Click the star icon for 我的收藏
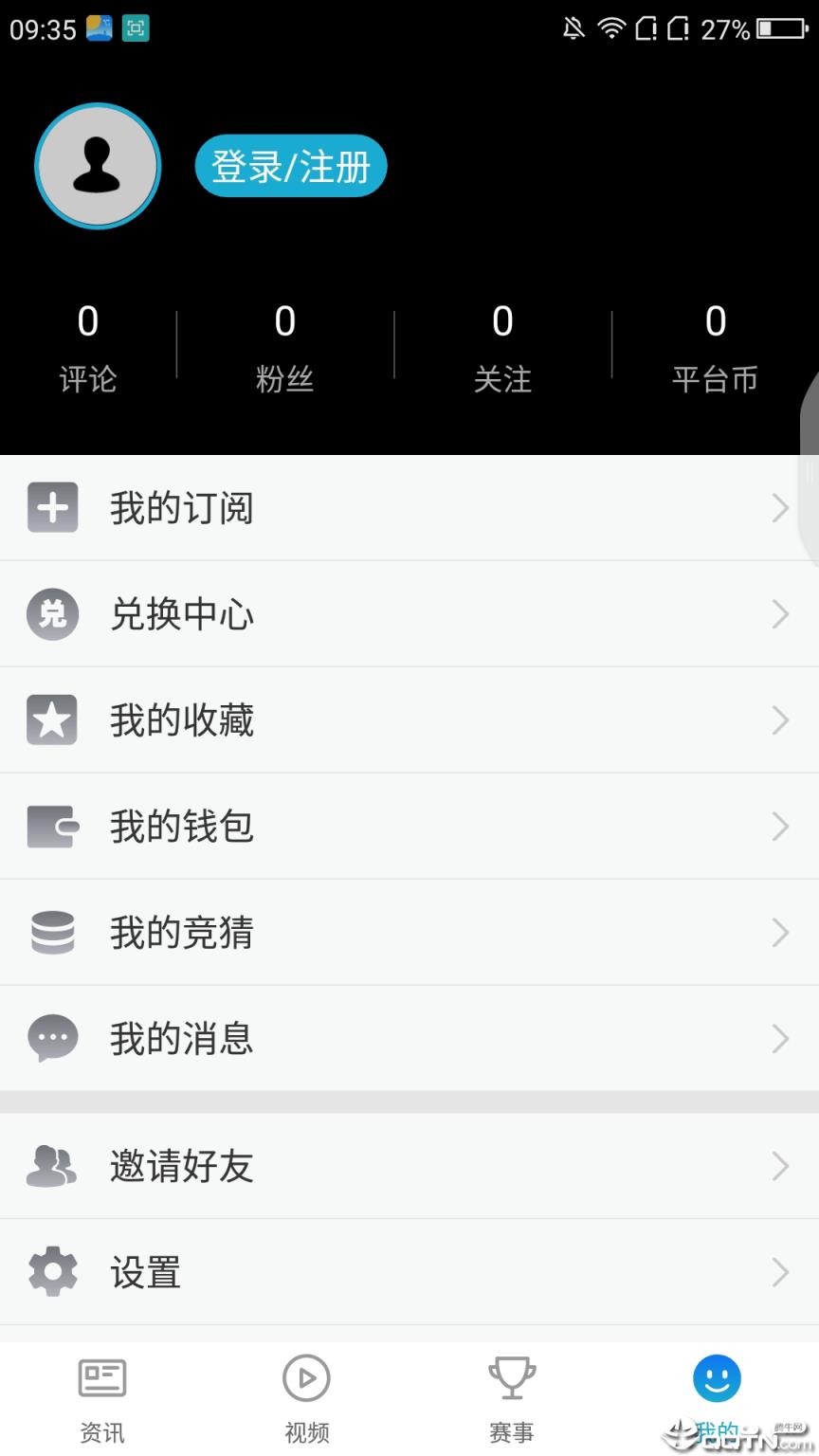The image size is (819, 1456). pos(52,719)
